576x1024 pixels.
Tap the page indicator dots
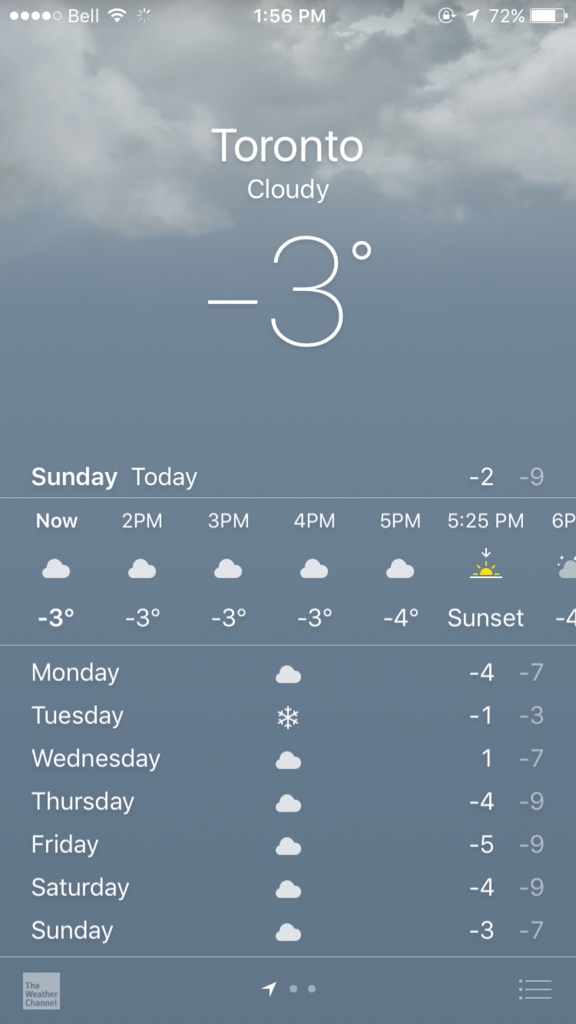pyautogui.click(x=288, y=989)
